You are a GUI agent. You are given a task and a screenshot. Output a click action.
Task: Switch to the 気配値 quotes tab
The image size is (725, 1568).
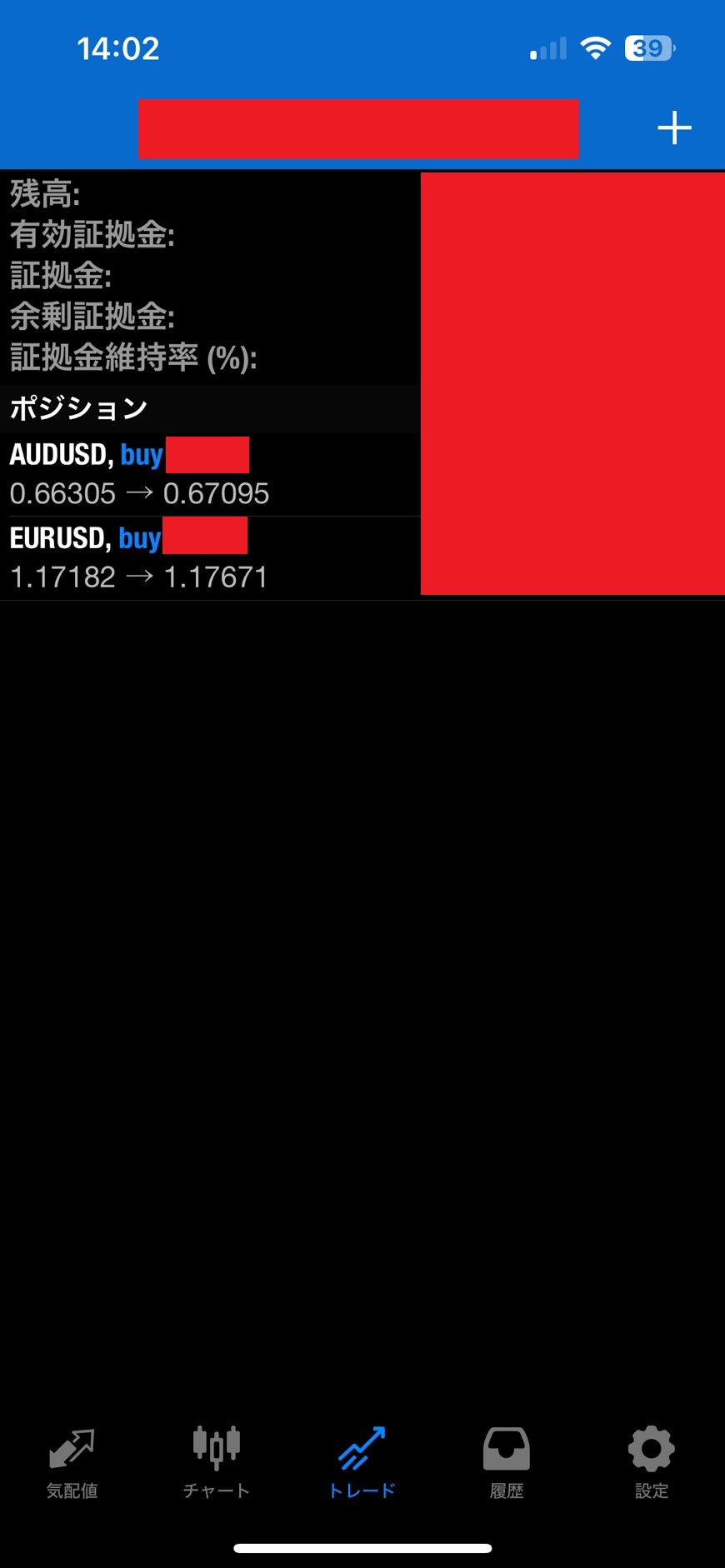[72, 1461]
